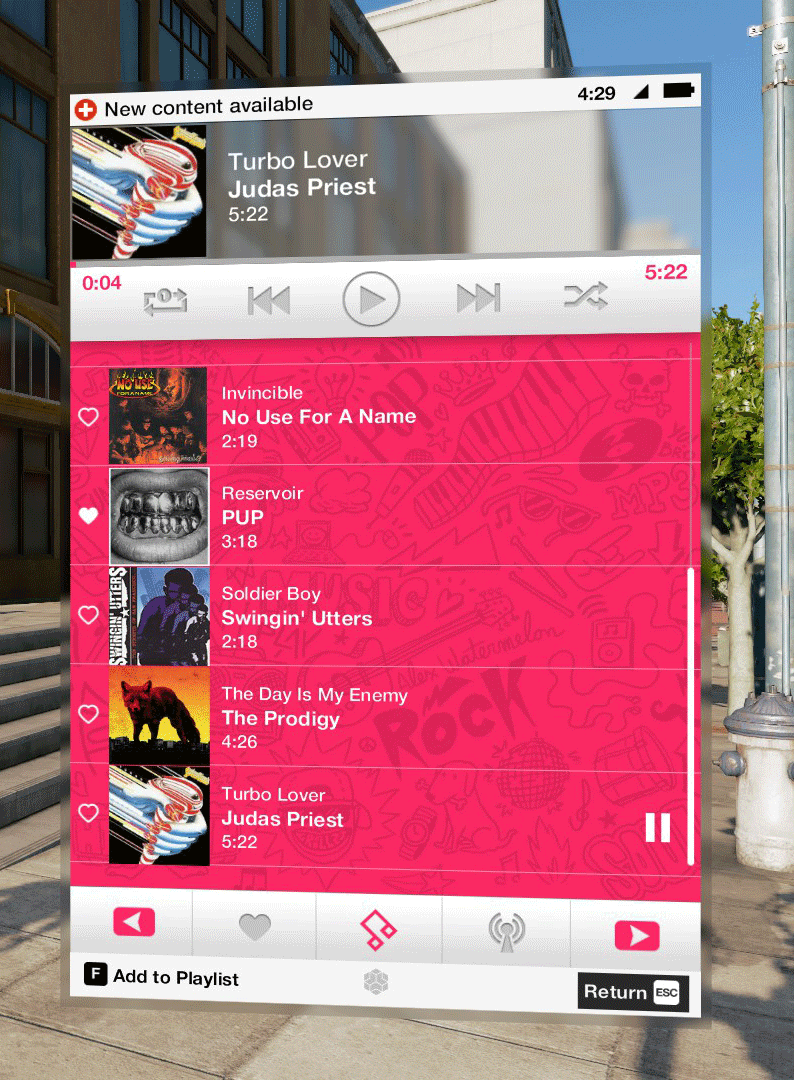The width and height of the screenshot is (794, 1080).
Task: Like the song Invincible
Action: click(89, 417)
